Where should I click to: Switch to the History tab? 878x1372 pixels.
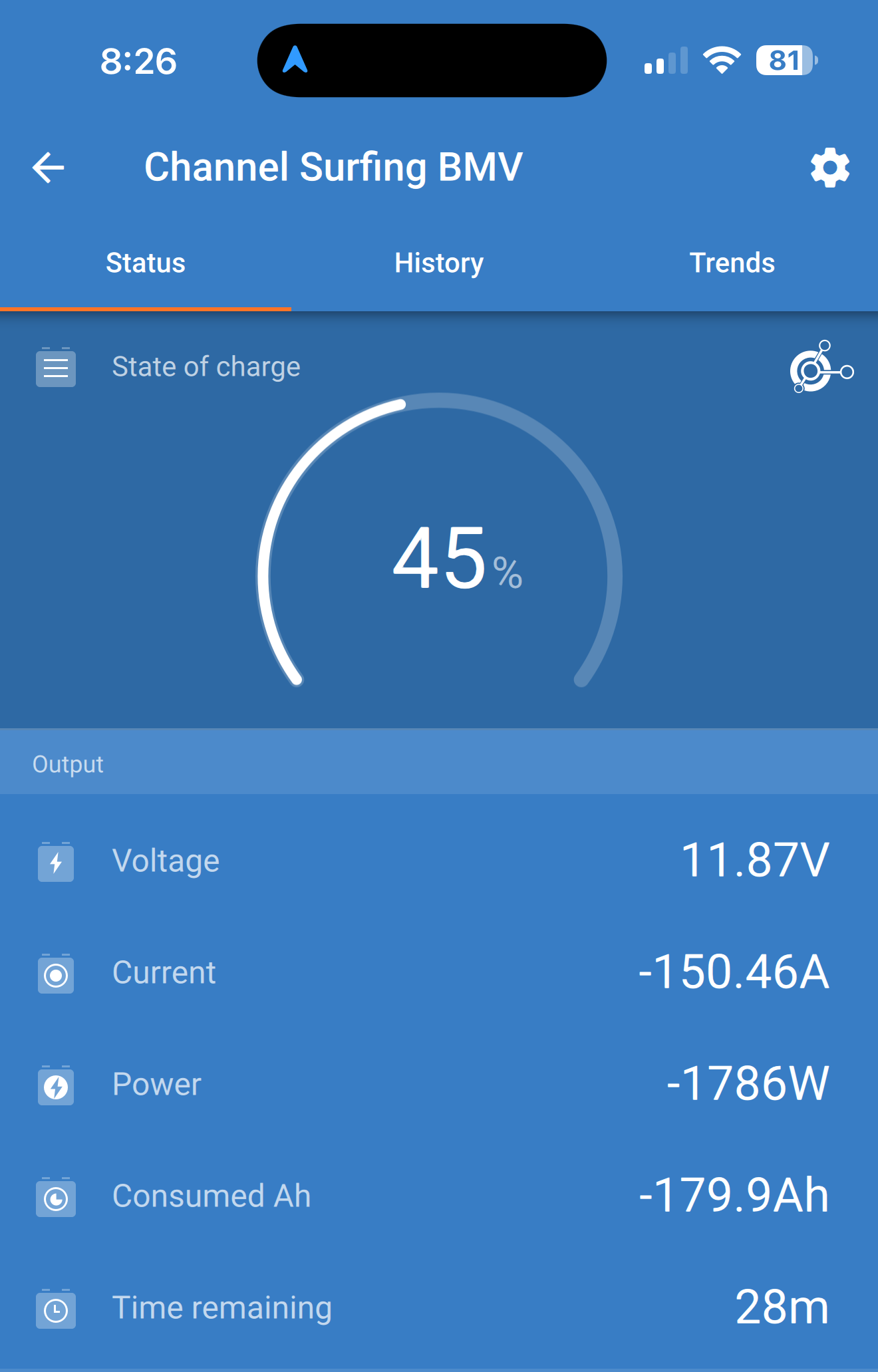click(x=439, y=263)
